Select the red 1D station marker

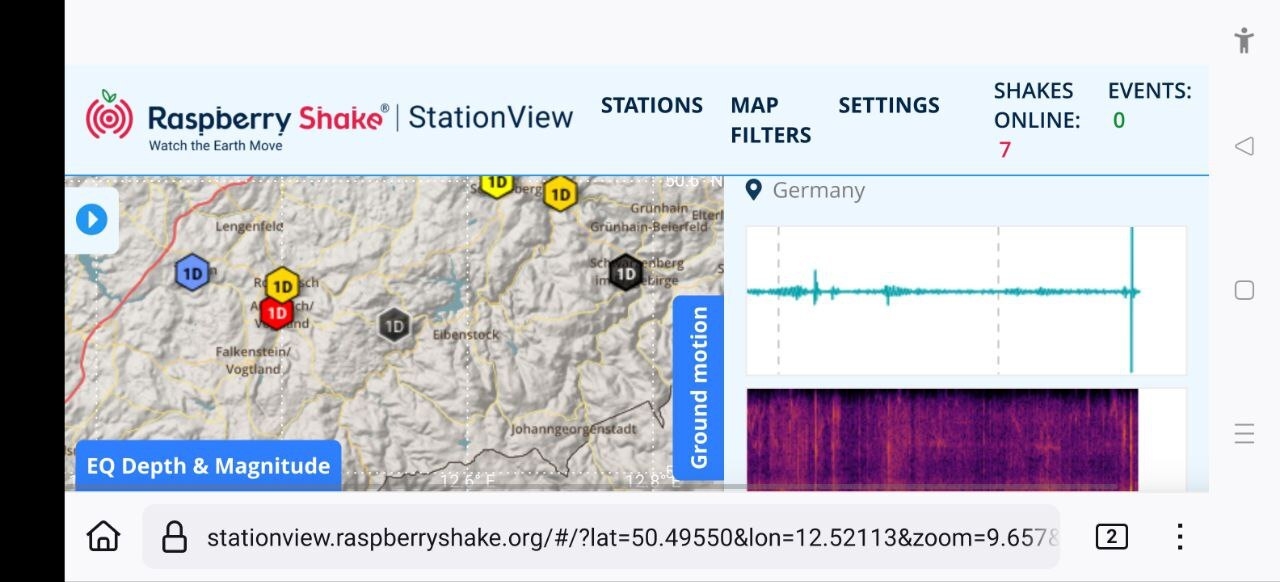pyautogui.click(x=276, y=313)
